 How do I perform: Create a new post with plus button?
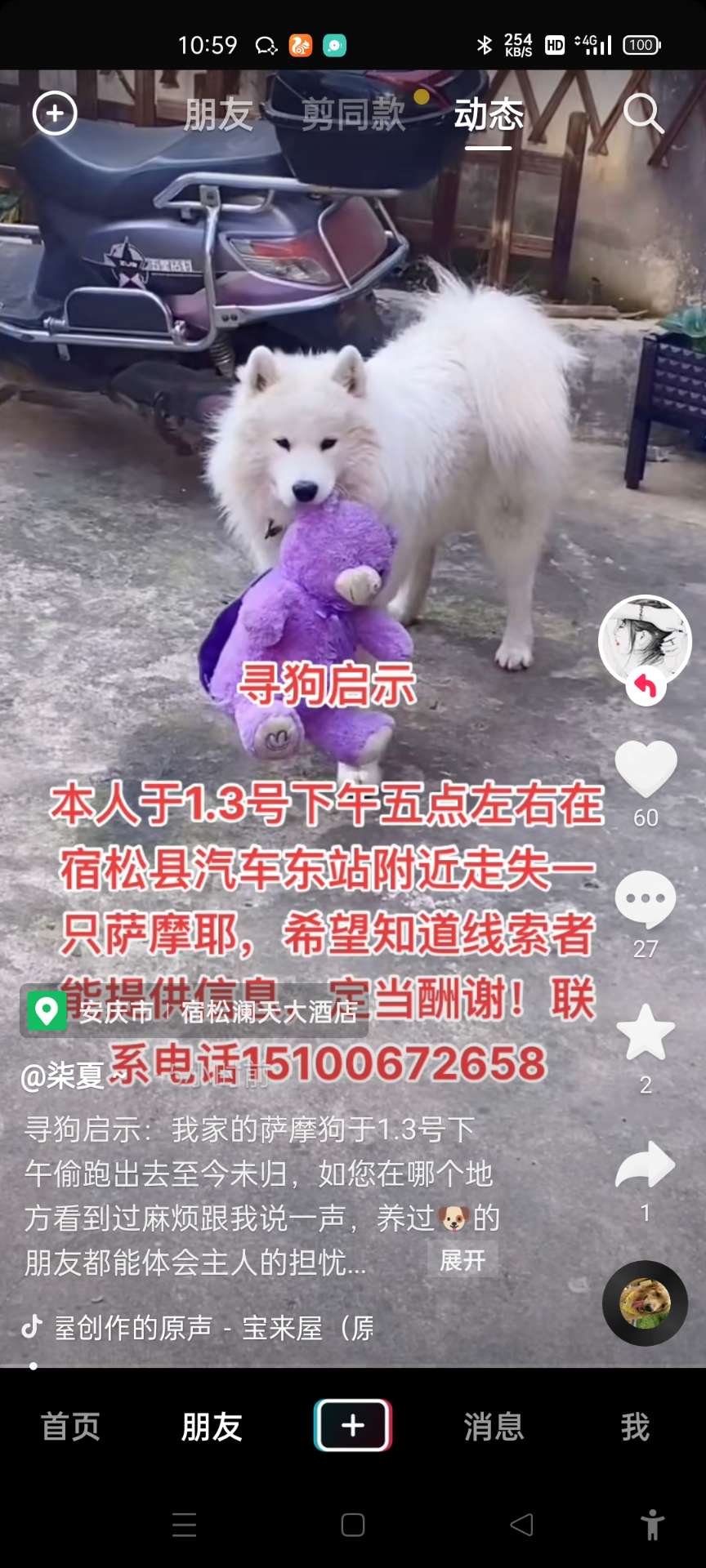(353, 1425)
